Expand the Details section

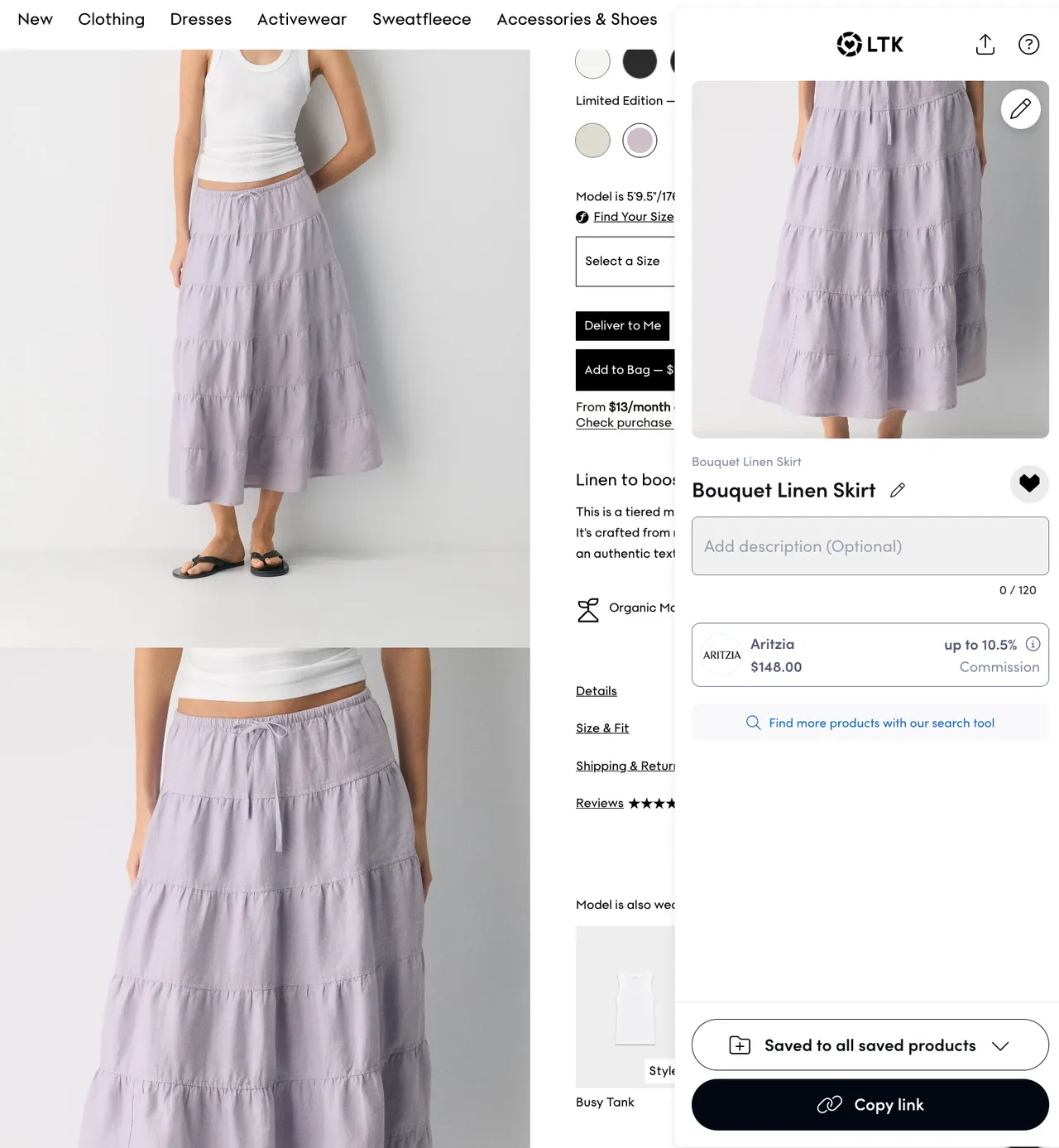click(x=596, y=691)
